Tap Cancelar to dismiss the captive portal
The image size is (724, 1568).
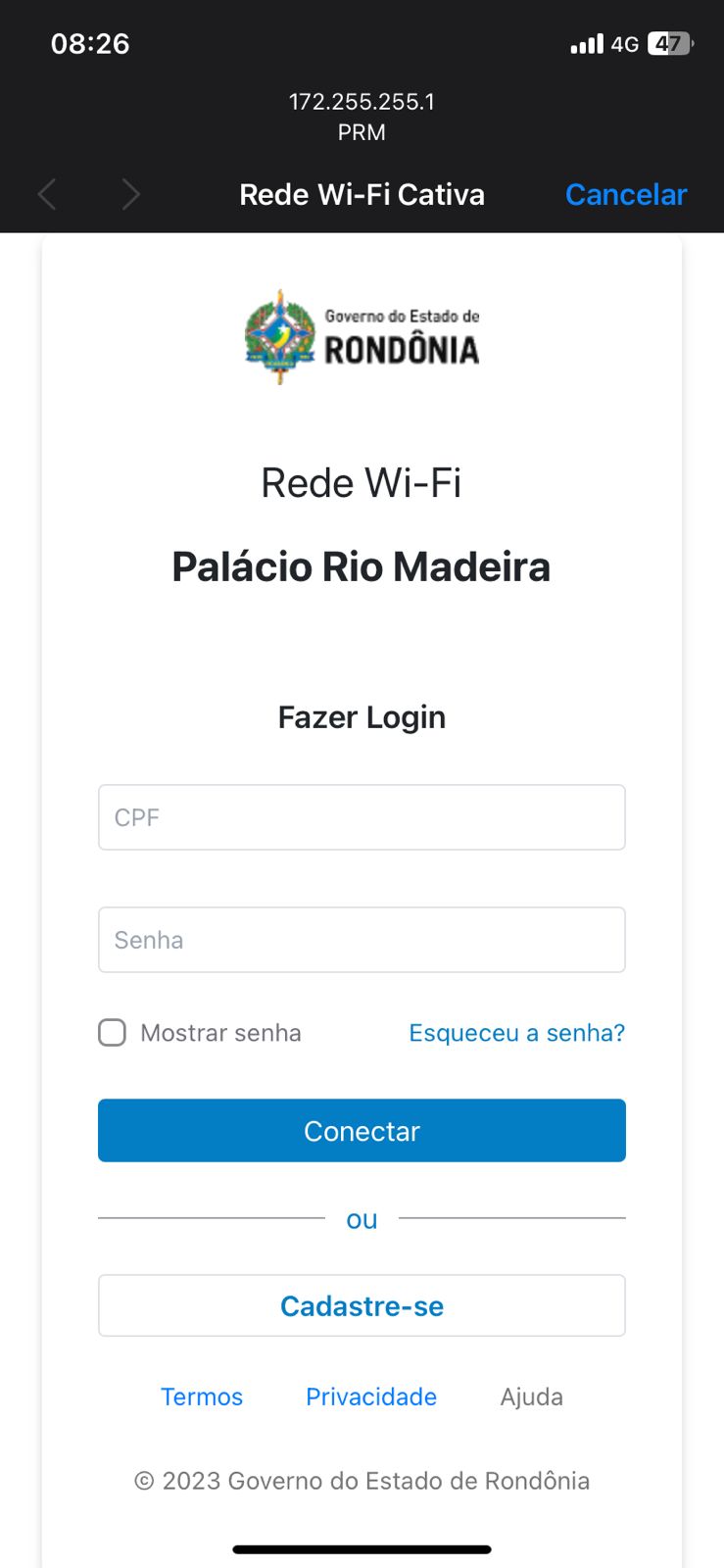[x=625, y=194]
